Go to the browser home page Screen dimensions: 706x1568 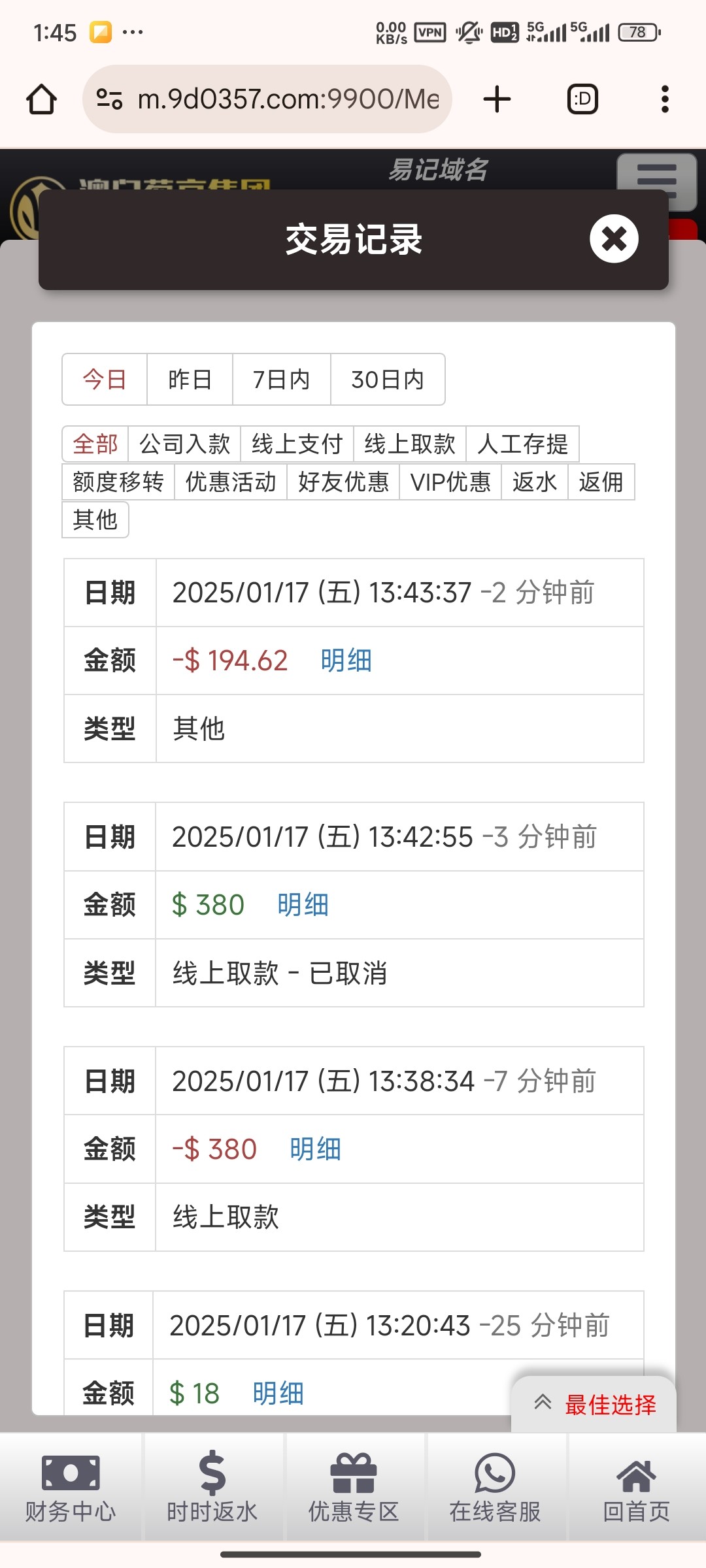point(41,99)
